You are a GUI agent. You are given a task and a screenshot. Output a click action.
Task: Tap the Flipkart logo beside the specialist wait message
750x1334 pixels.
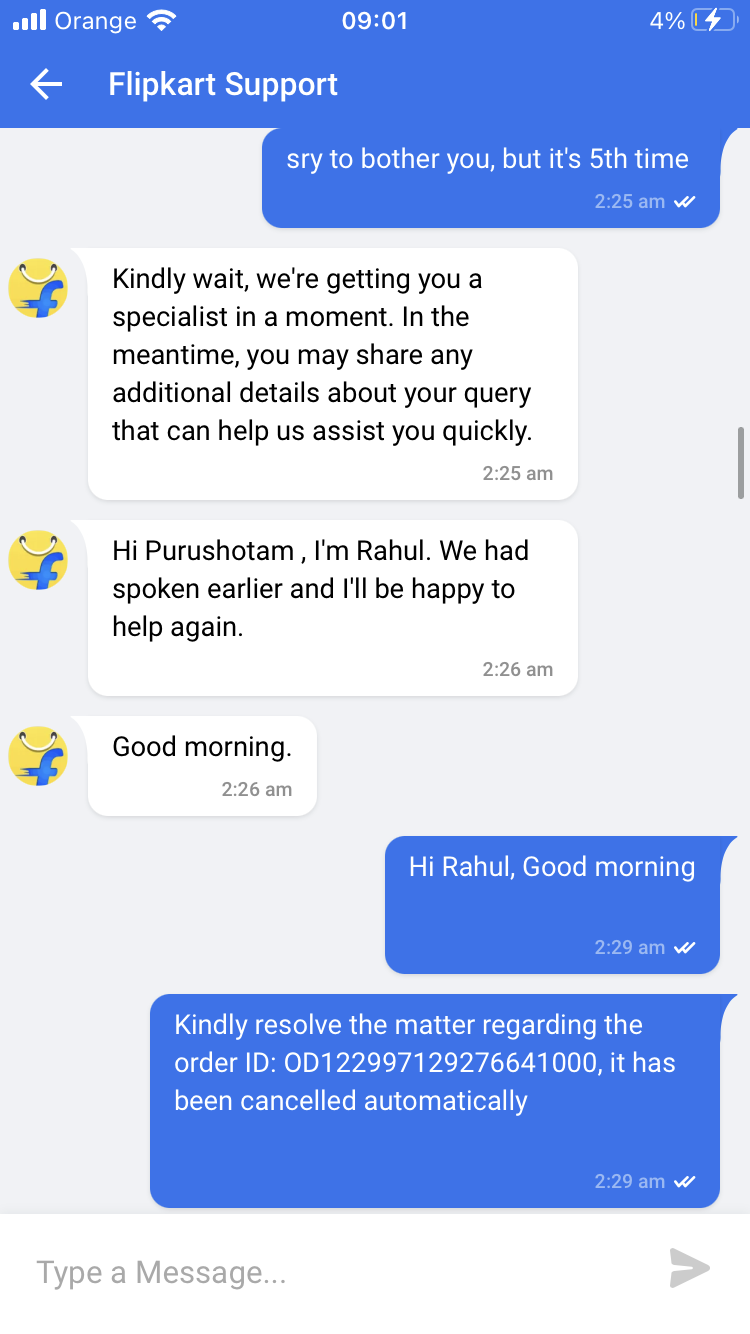coord(38,288)
